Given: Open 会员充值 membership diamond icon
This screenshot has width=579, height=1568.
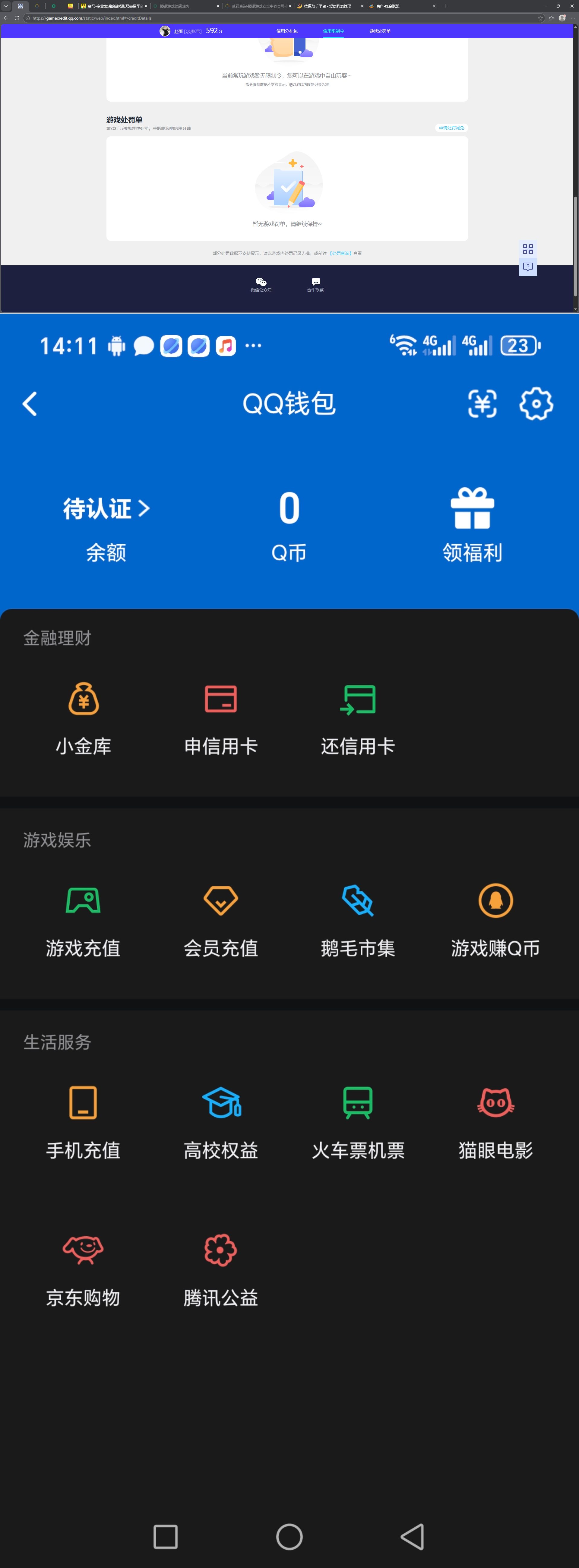Looking at the screenshot, I should pos(220,901).
